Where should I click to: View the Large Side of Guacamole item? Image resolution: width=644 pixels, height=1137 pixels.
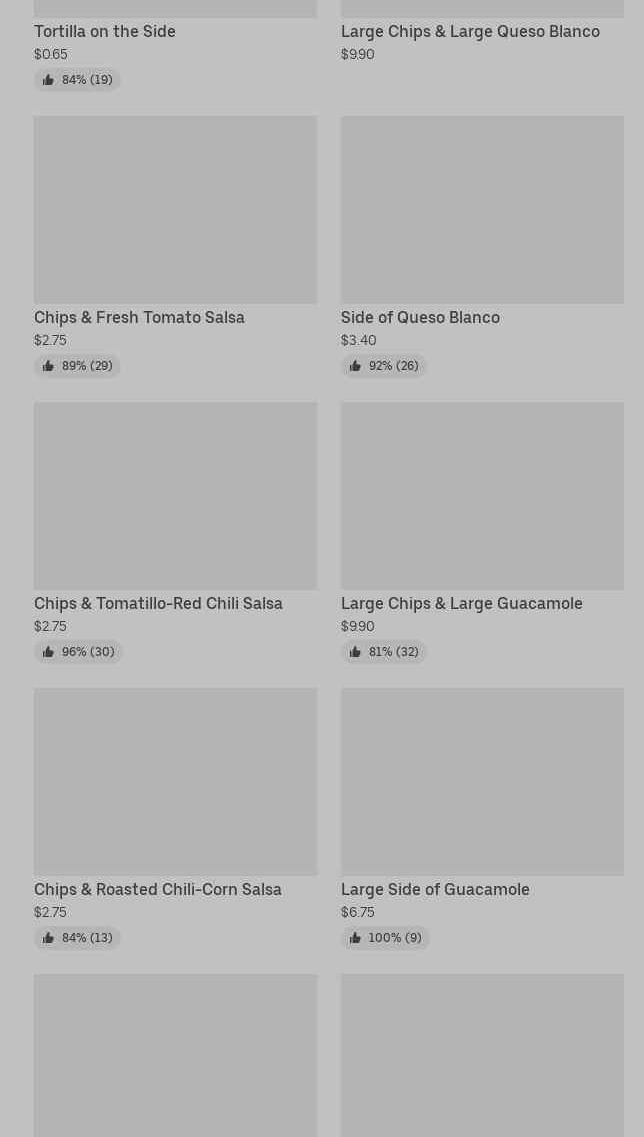pos(435,889)
